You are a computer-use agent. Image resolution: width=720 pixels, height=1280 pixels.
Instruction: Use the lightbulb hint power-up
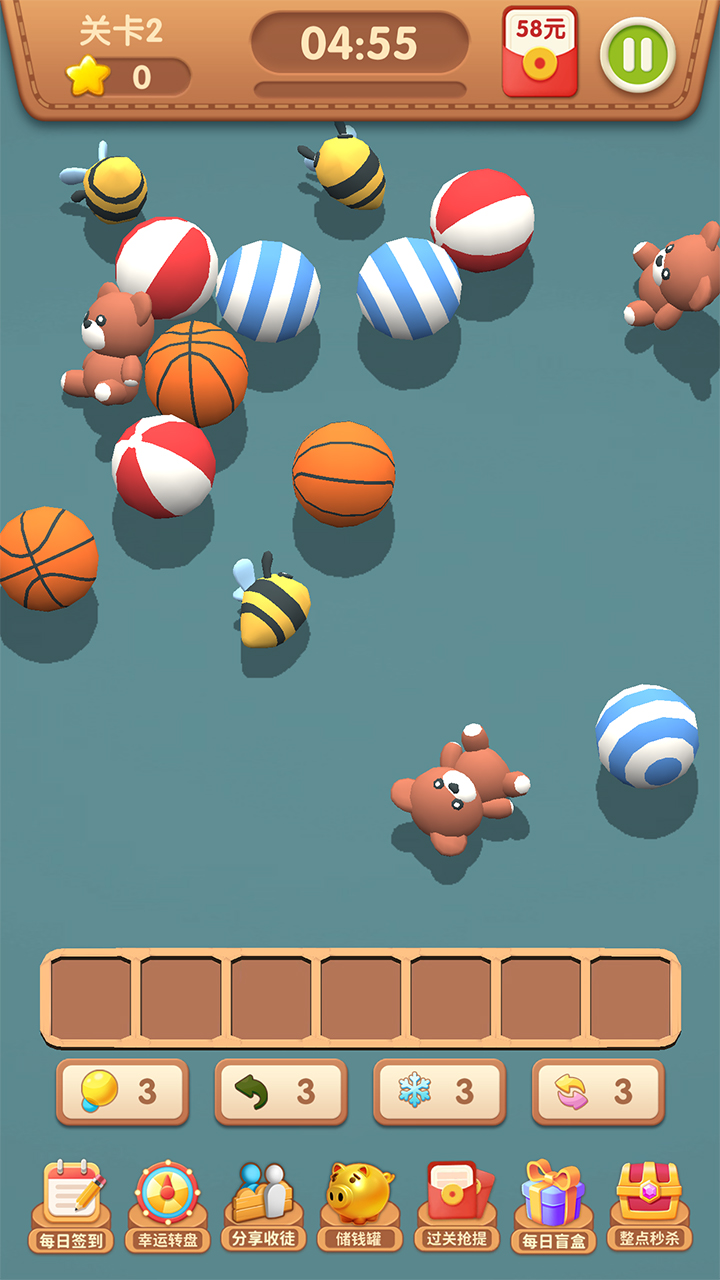tap(122, 1091)
